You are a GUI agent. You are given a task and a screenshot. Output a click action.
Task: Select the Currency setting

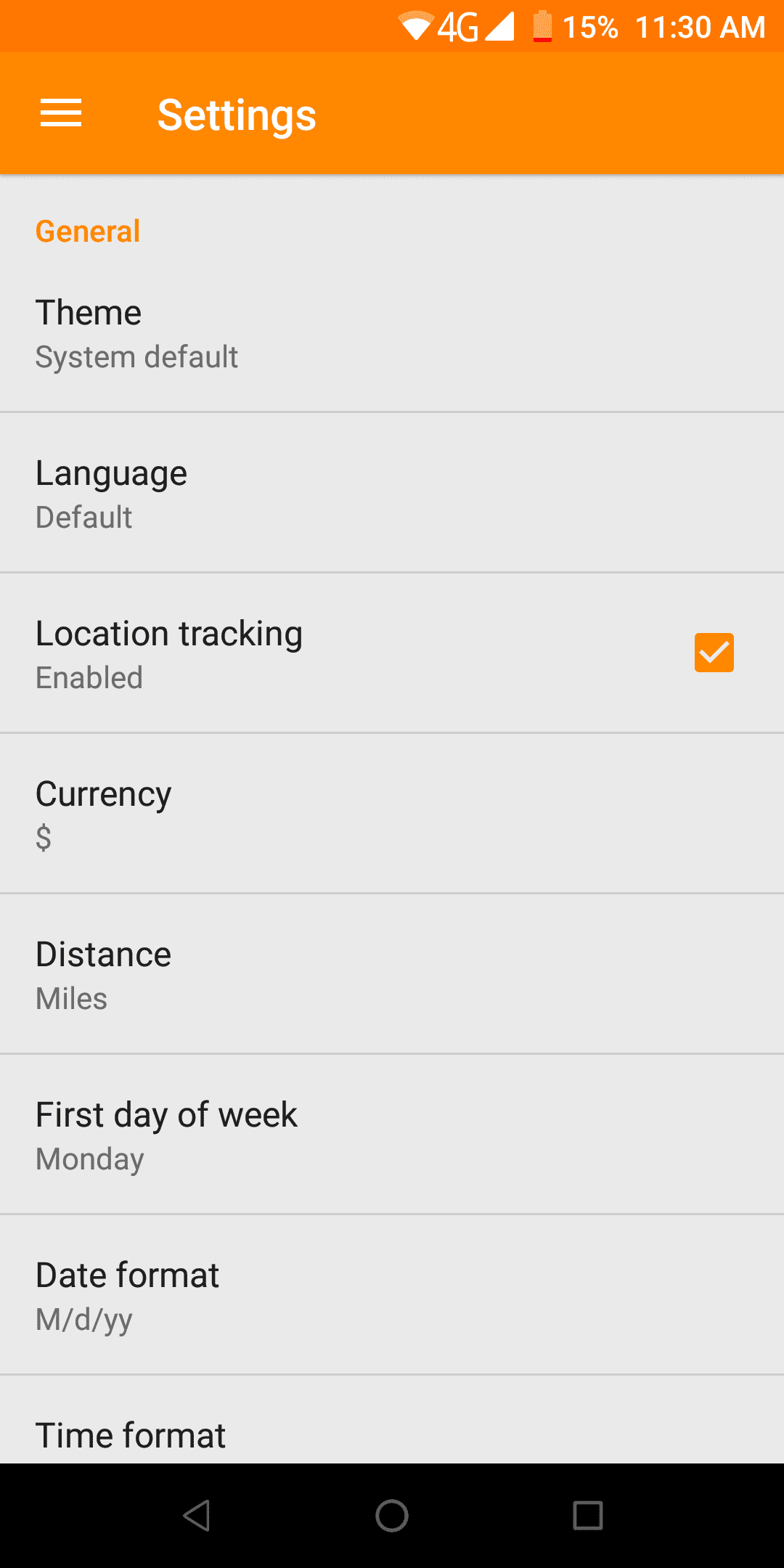pos(290,813)
